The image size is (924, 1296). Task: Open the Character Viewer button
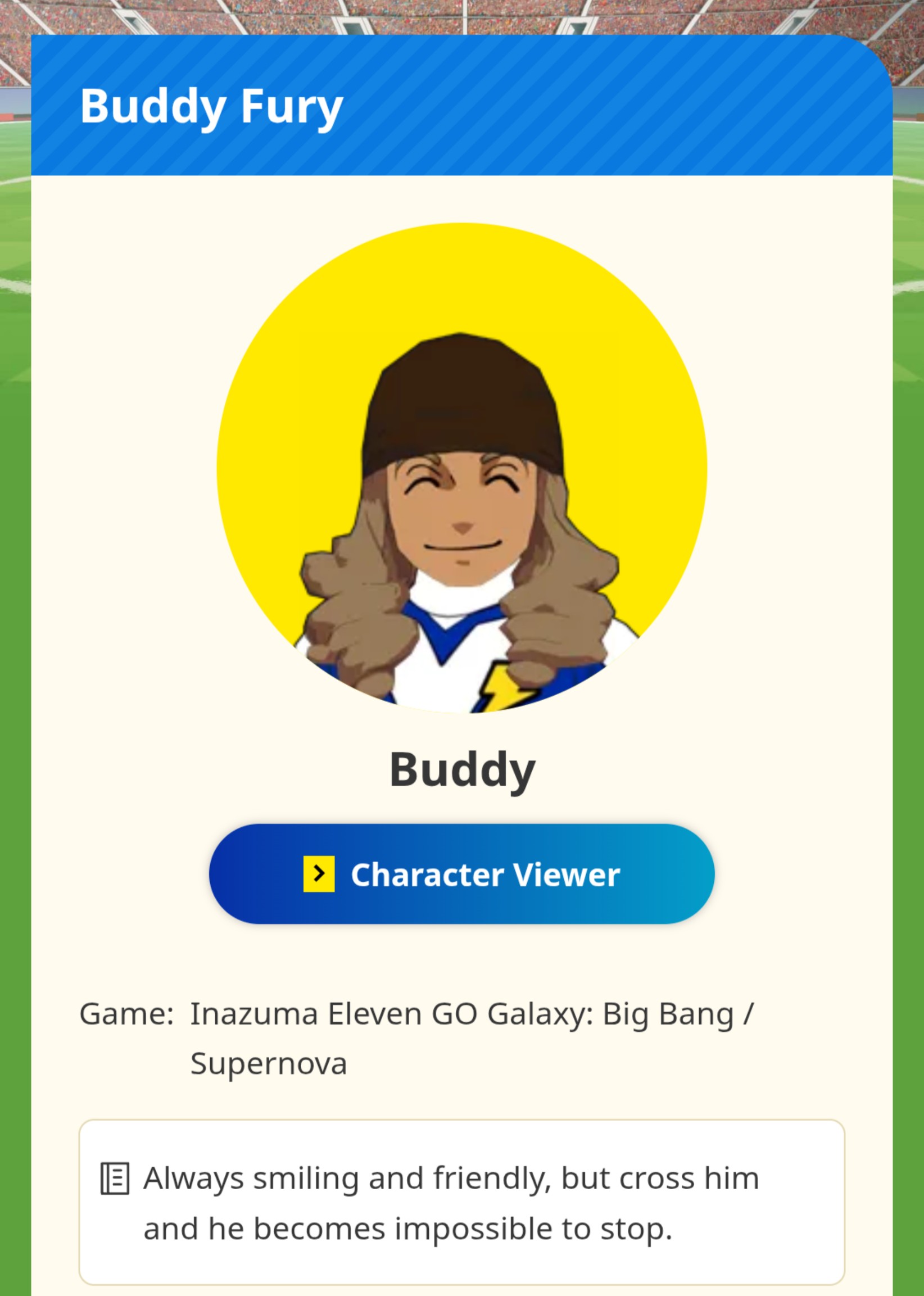pos(461,874)
